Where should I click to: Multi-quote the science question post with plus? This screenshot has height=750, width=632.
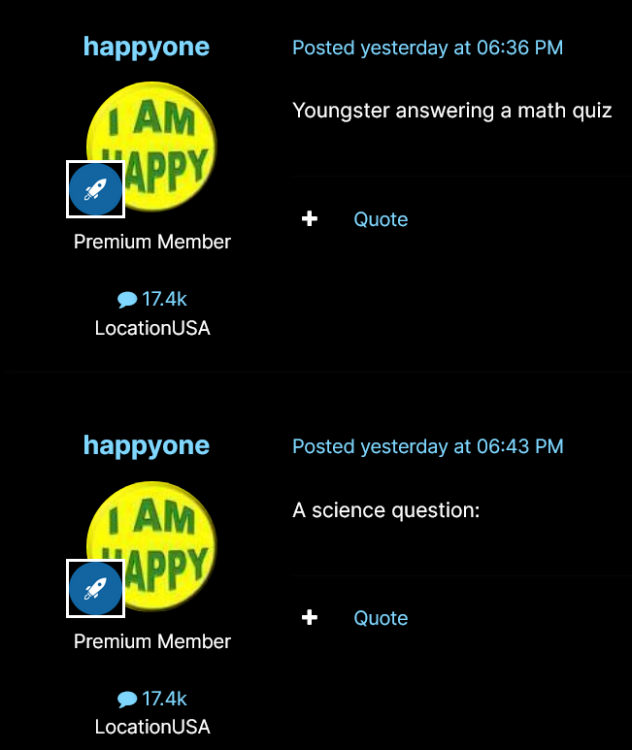point(310,618)
